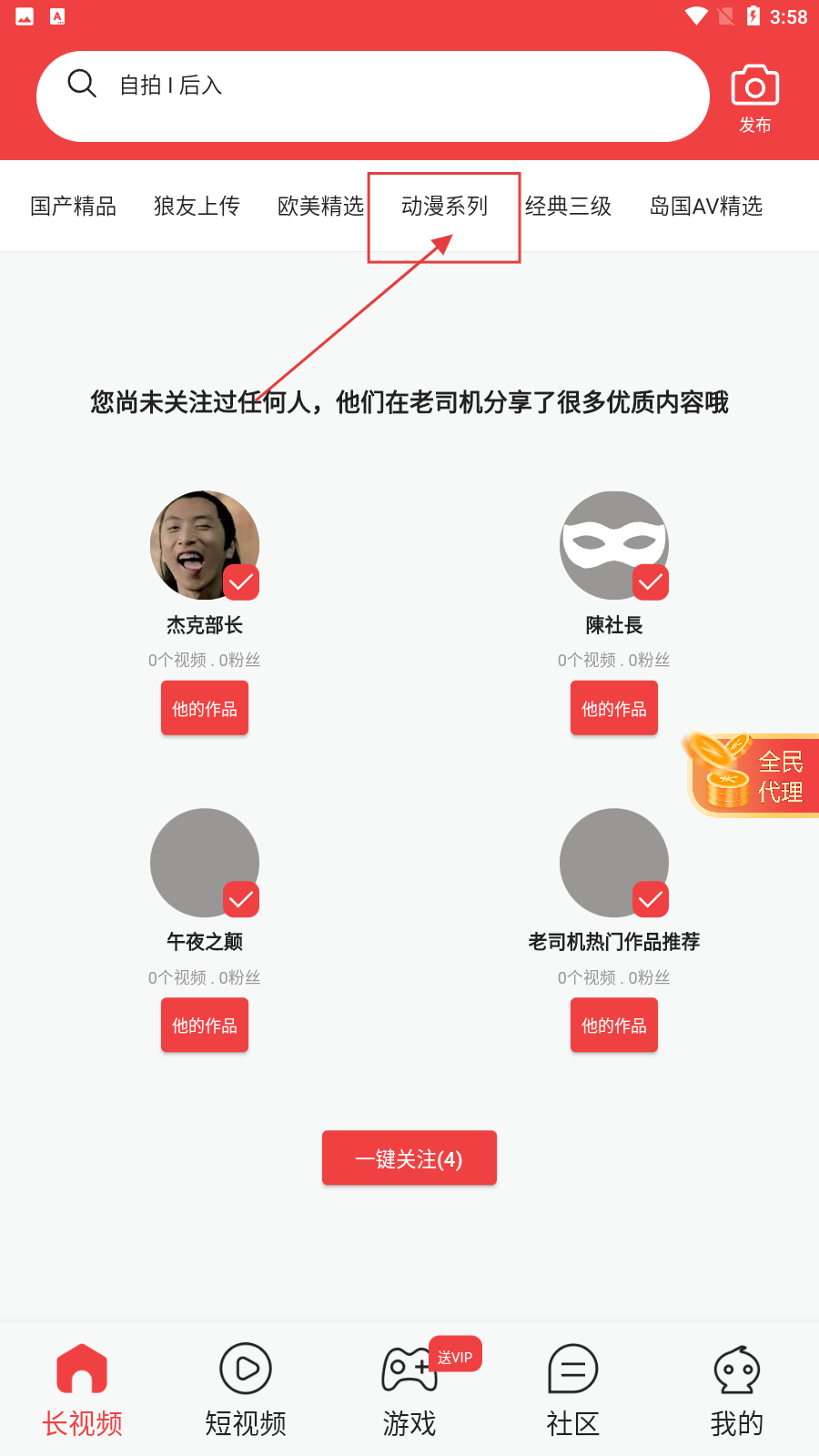Open the 社区 community icon
Image resolution: width=819 pixels, height=1456 pixels.
(x=572, y=1368)
